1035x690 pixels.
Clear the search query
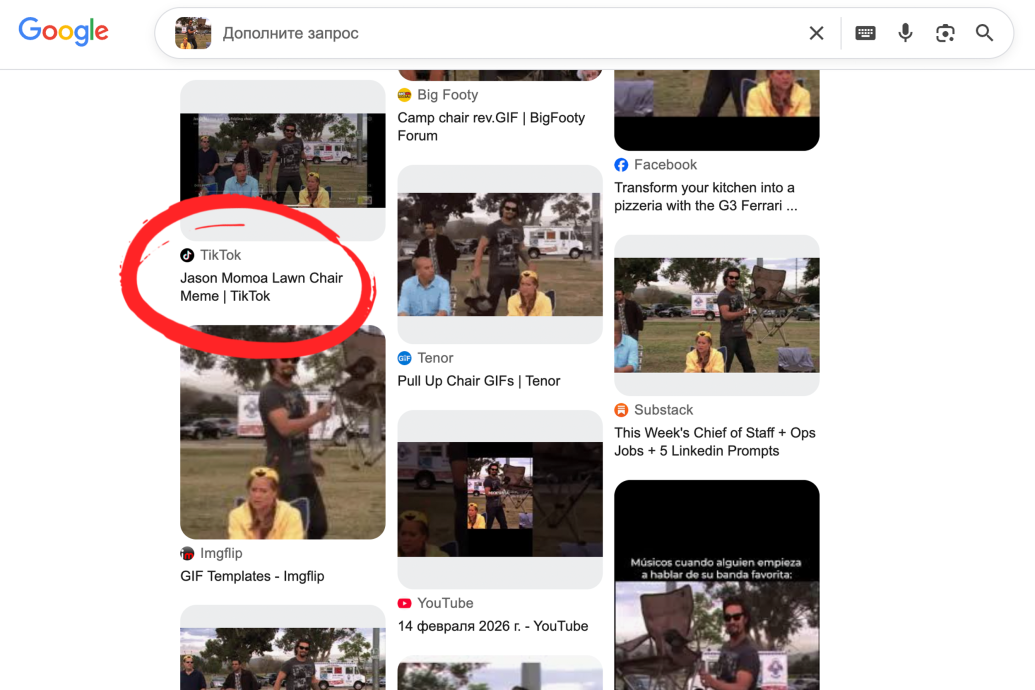pos(816,33)
